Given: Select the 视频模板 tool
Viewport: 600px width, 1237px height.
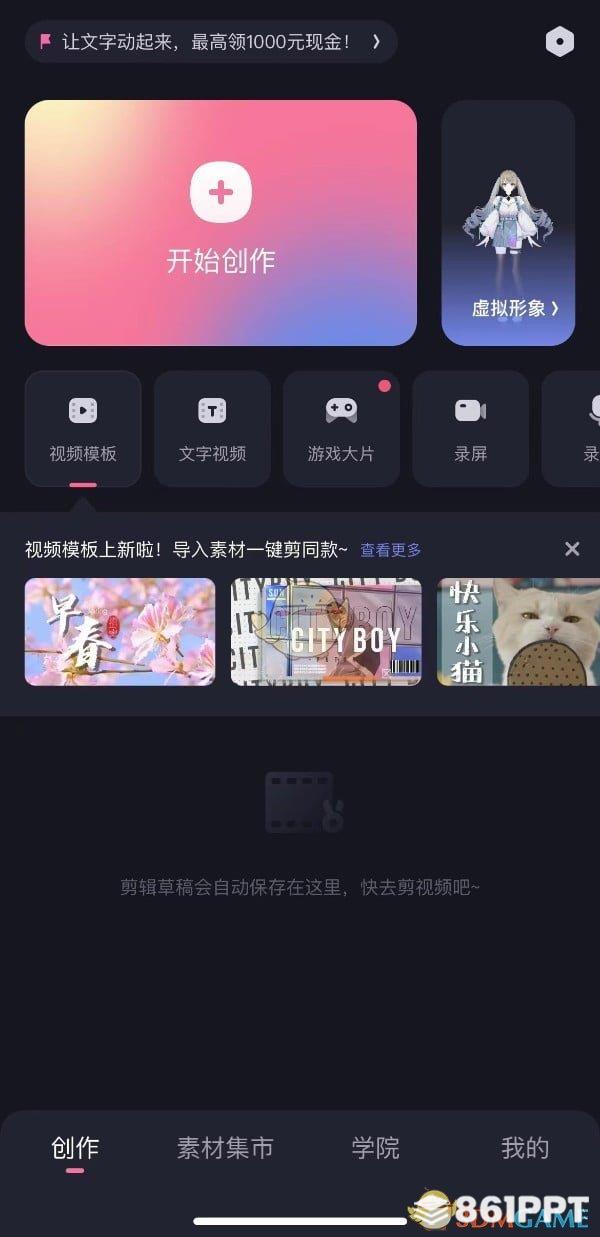Looking at the screenshot, I should tap(83, 428).
